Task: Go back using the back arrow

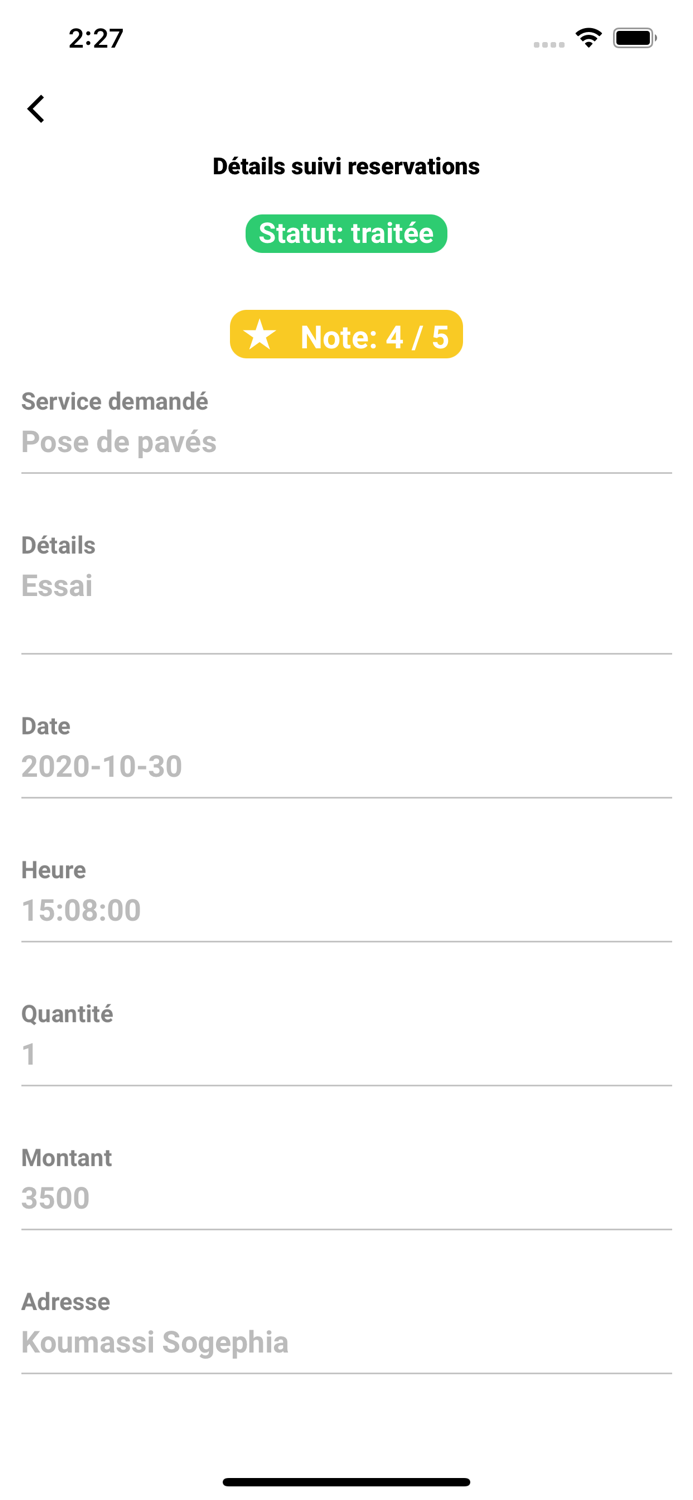Action: [x=36, y=108]
